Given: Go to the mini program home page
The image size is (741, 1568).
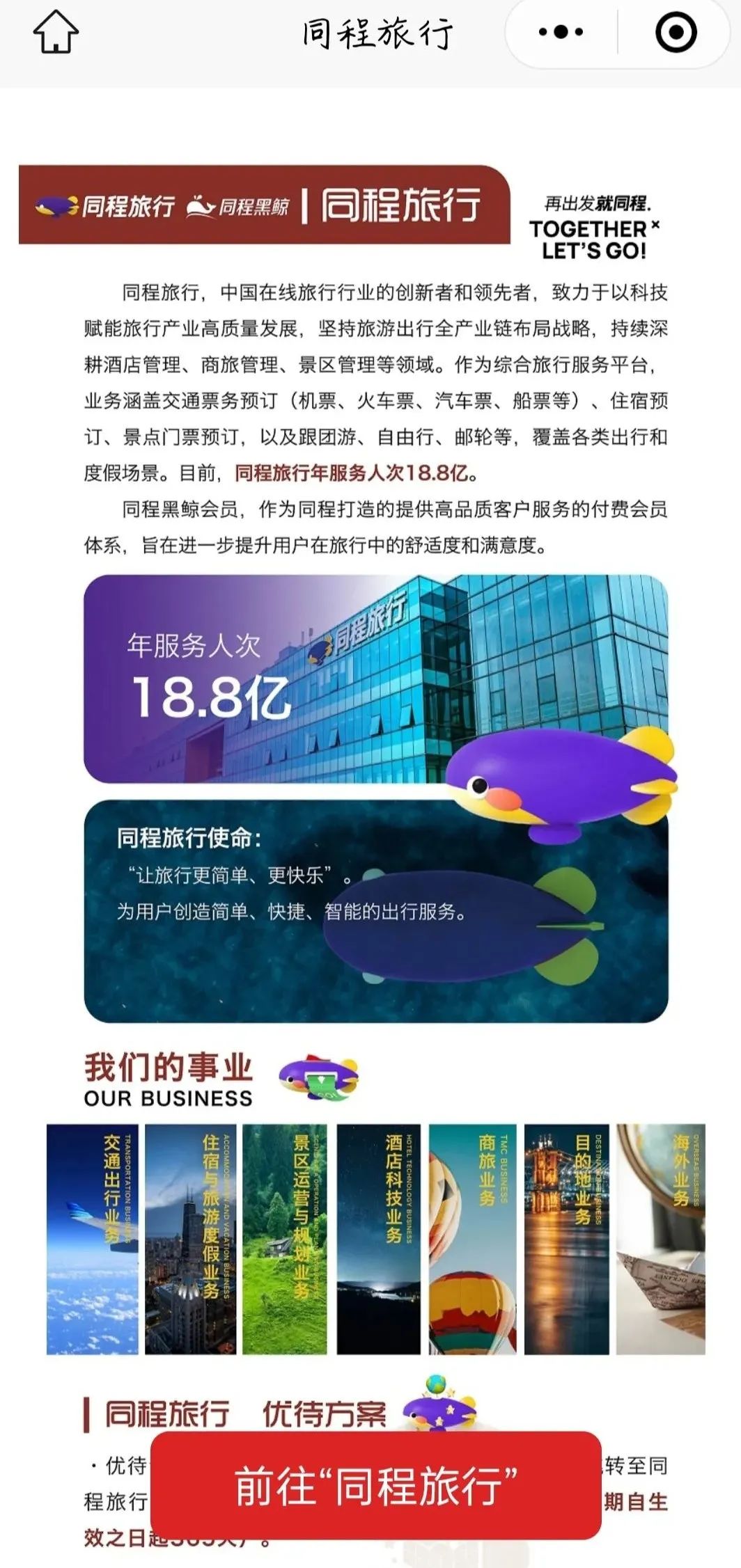Looking at the screenshot, I should tap(56, 33).
